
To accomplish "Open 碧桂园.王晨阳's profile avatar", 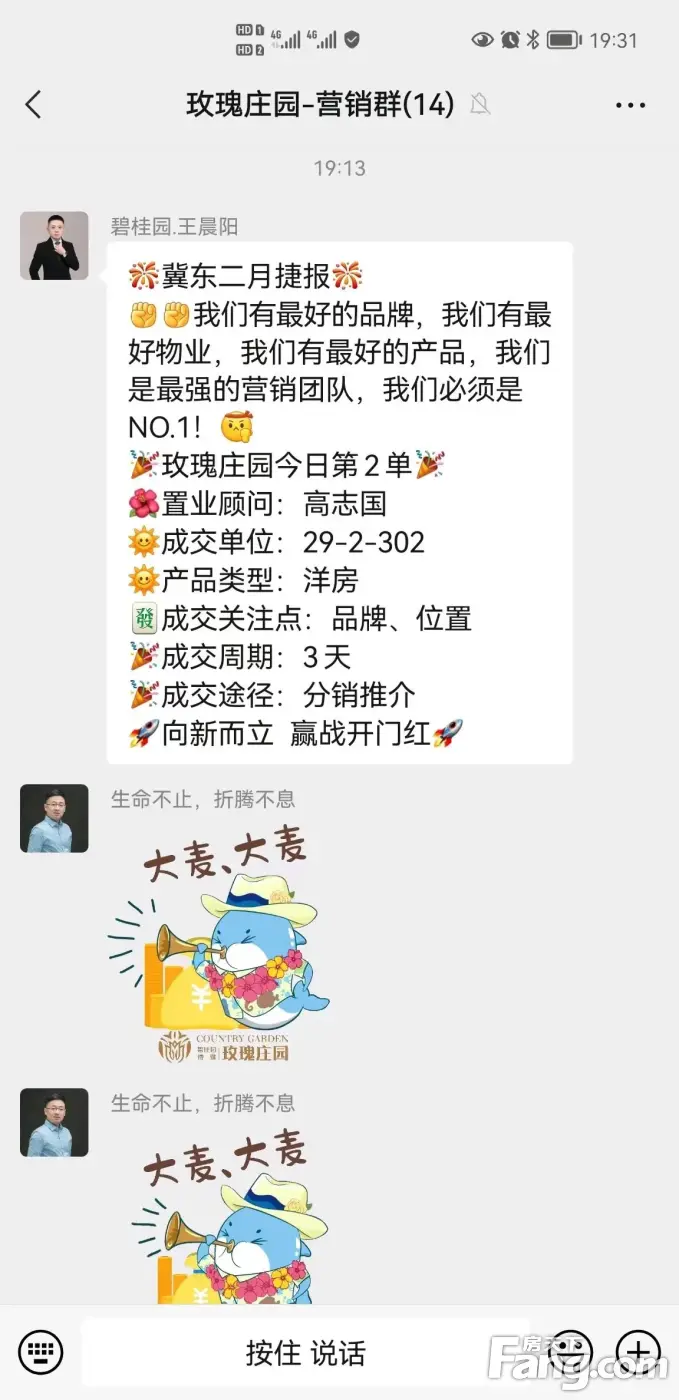I will (54, 246).
